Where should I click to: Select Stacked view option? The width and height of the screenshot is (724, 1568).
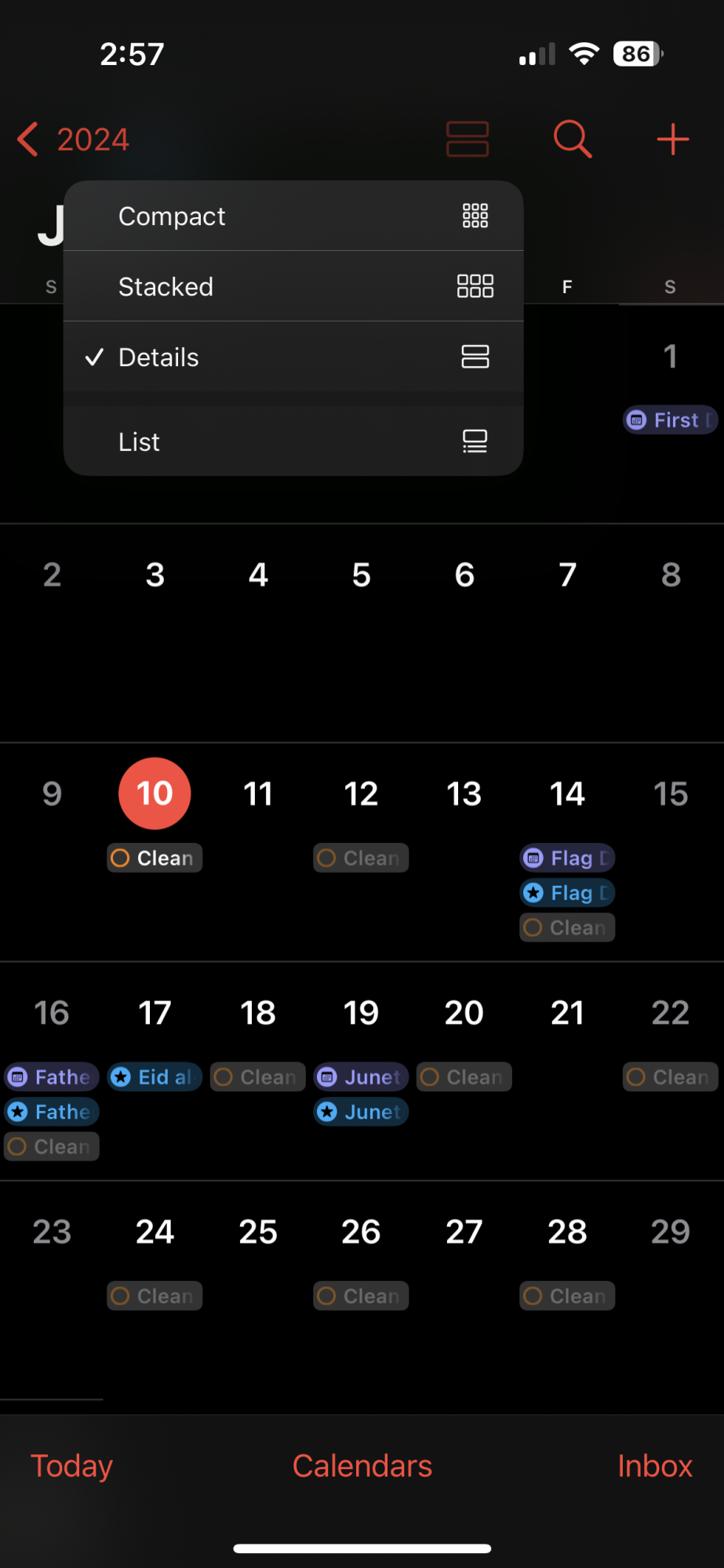(293, 286)
